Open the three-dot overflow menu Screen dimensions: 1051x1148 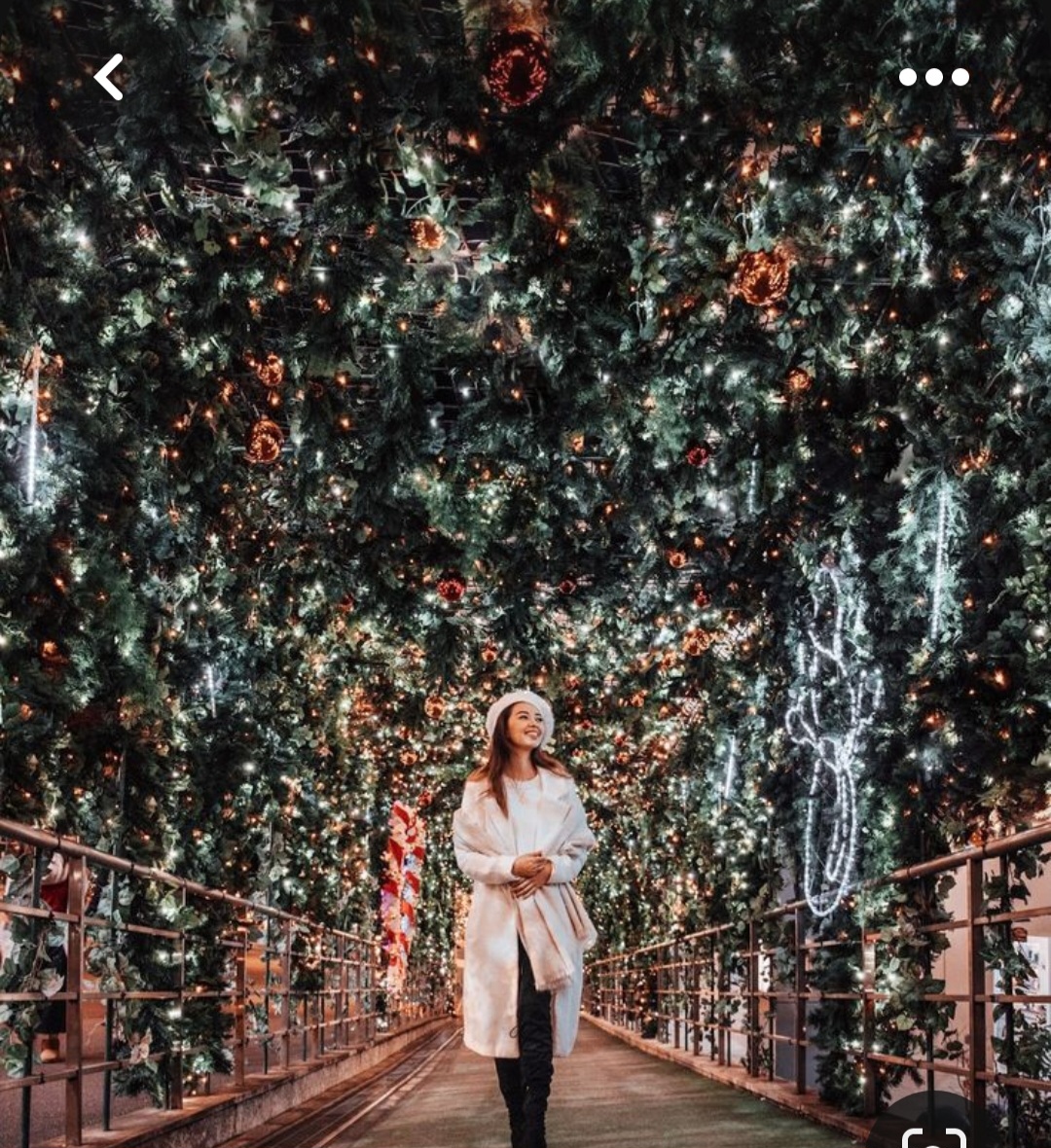pos(933,78)
